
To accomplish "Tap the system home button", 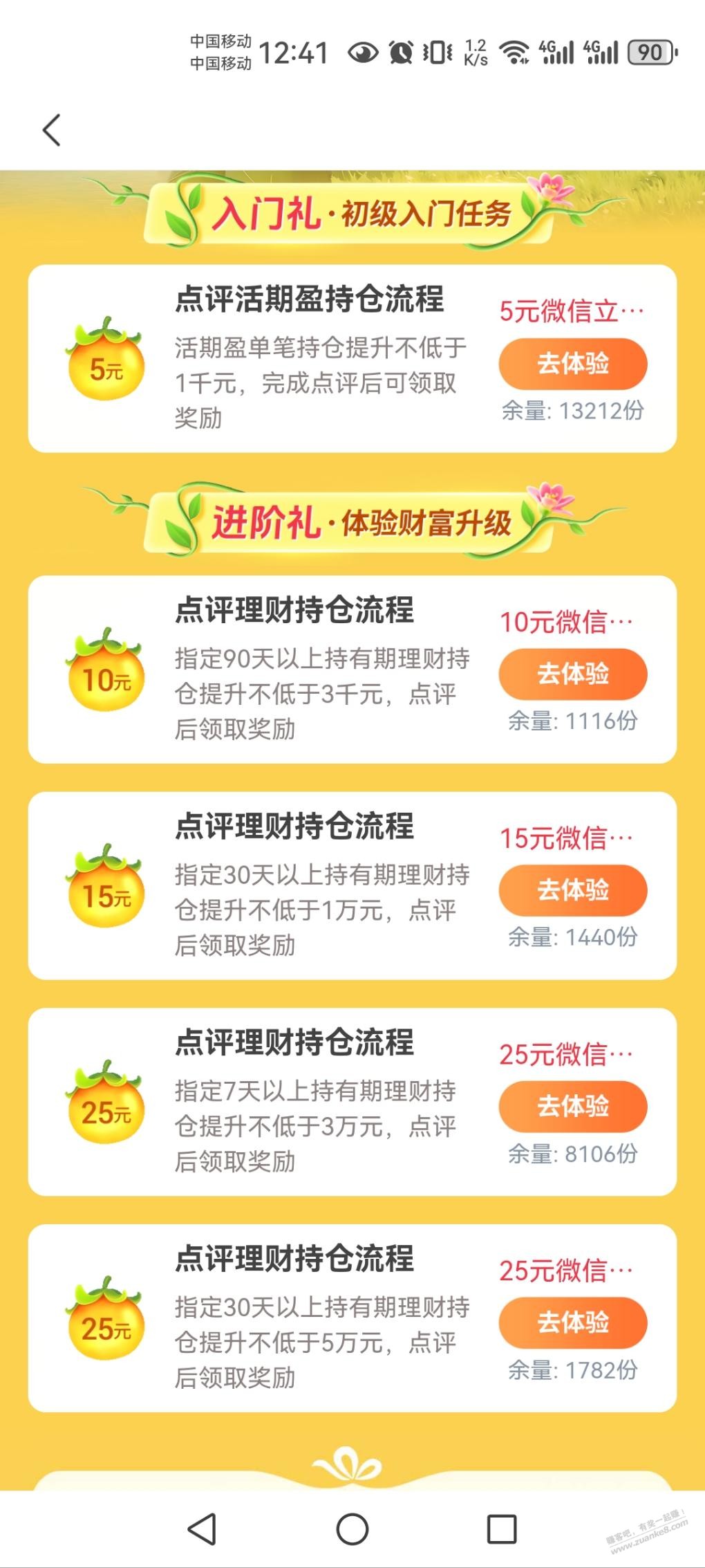I will tap(352, 1529).
